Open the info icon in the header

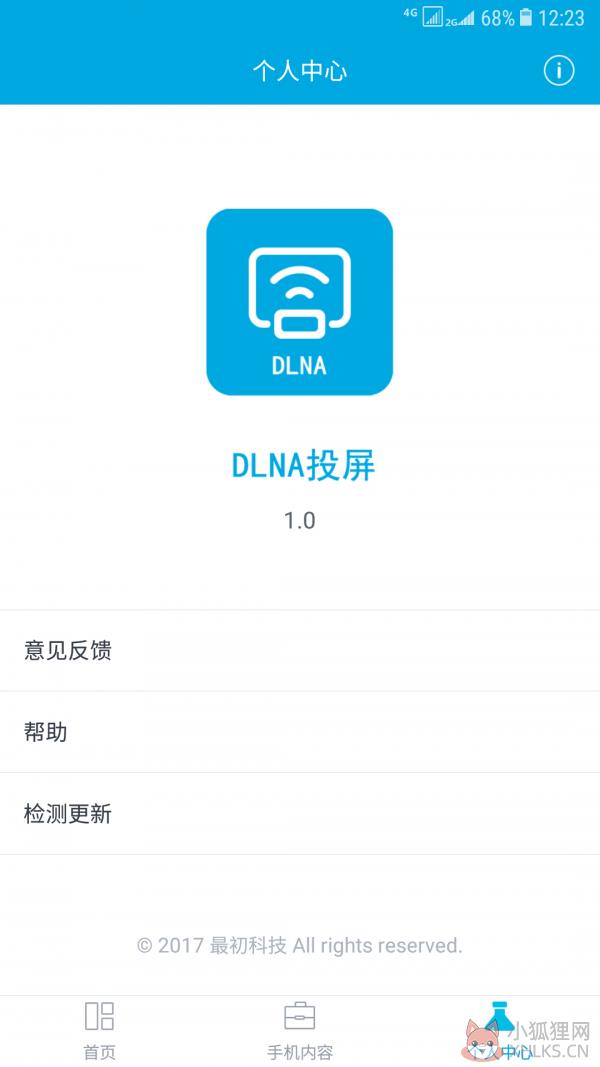point(559,71)
